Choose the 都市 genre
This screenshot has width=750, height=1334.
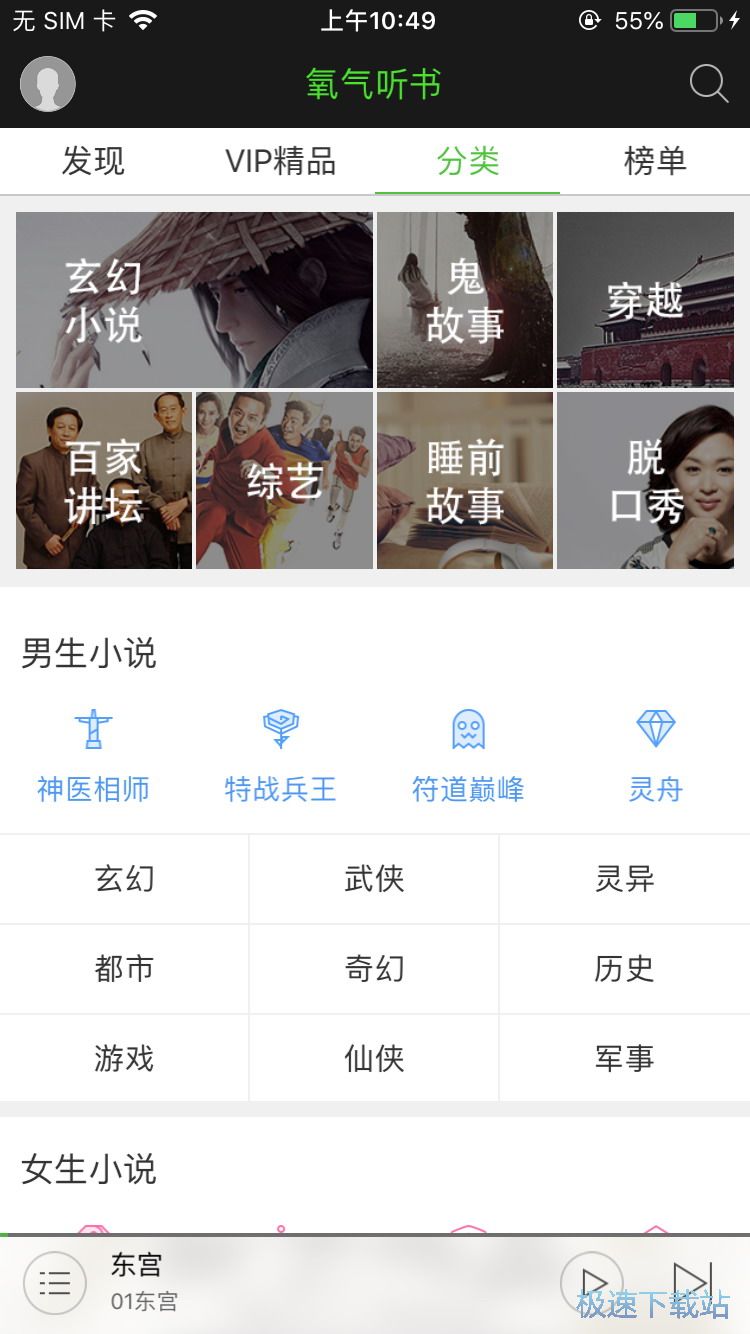pyautogui.click(x=124, y=969)
